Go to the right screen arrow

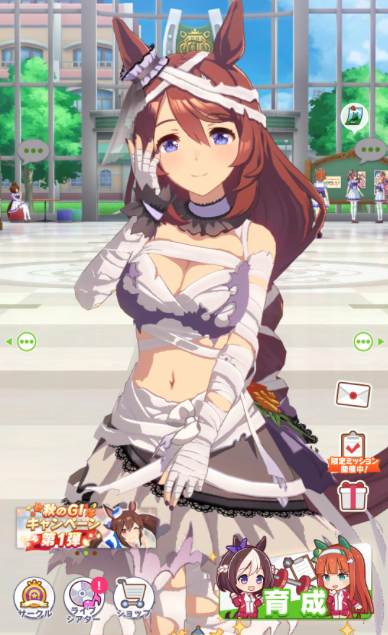(x=369, y=342)
